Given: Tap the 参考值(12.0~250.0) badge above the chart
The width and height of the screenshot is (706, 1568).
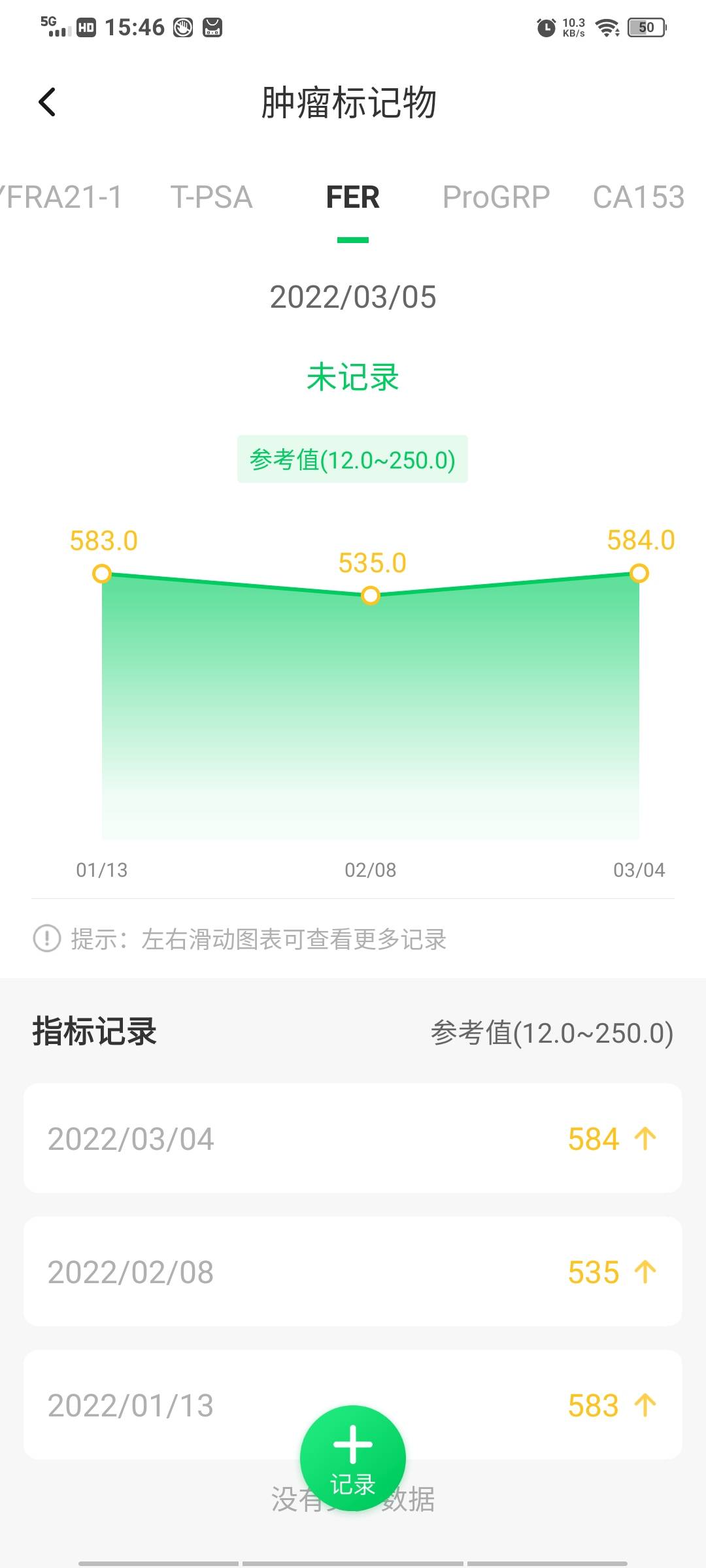Looking at the screenshot, I should (352, 459).
